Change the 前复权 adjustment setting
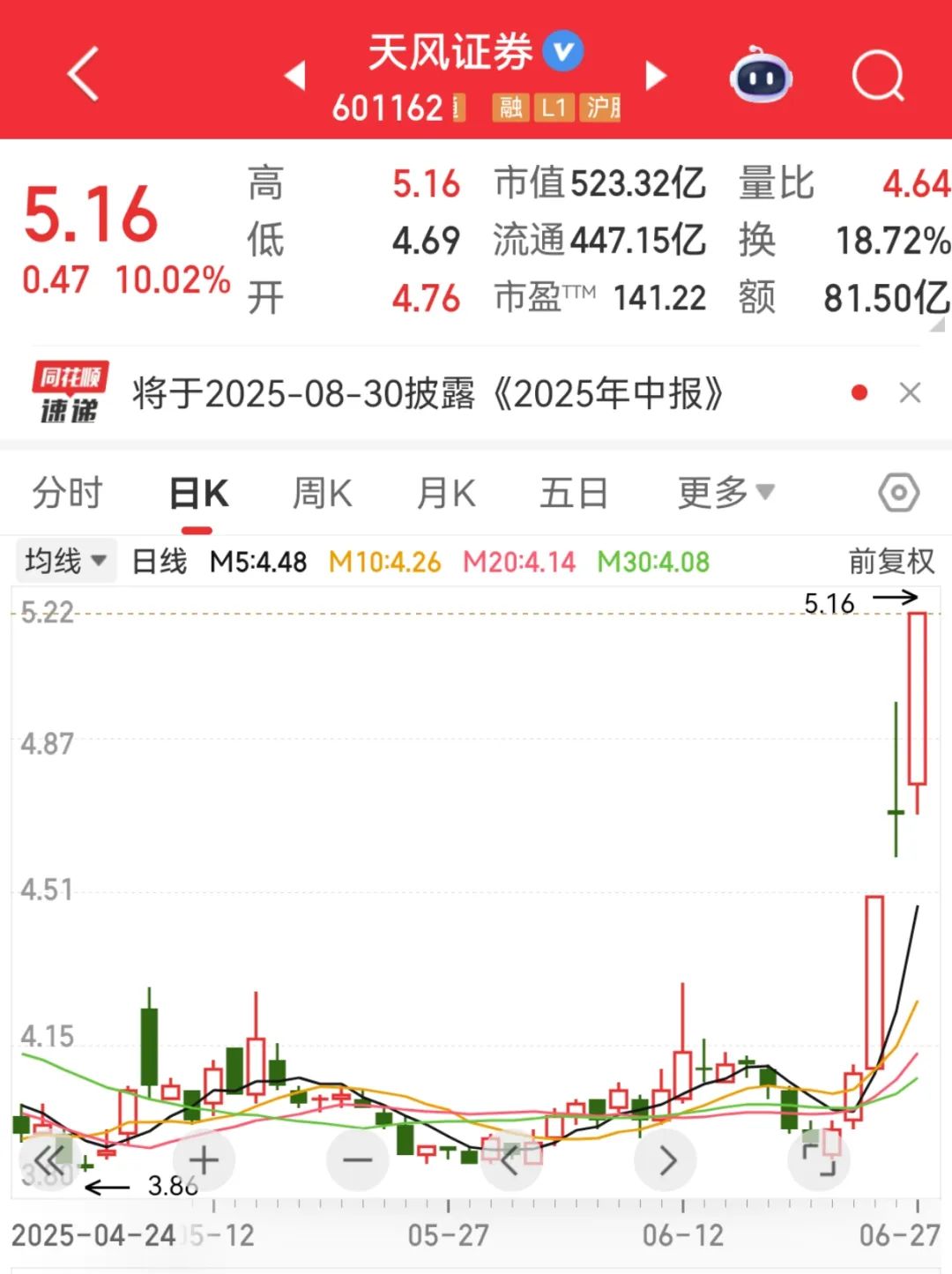 coord(890,561)
